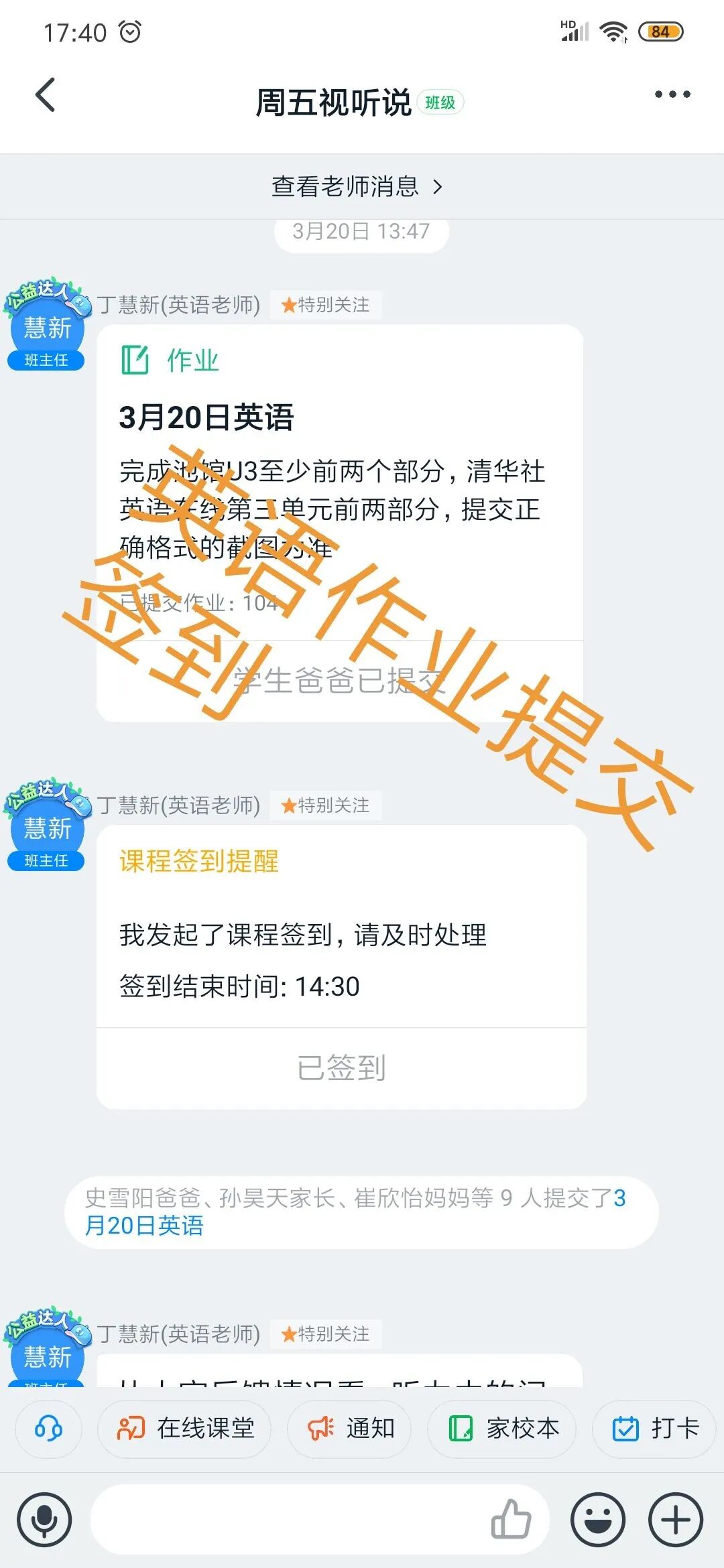Focus the message text field
The width and height of the screenshot is (724, 1568).
coord(288,1520)
